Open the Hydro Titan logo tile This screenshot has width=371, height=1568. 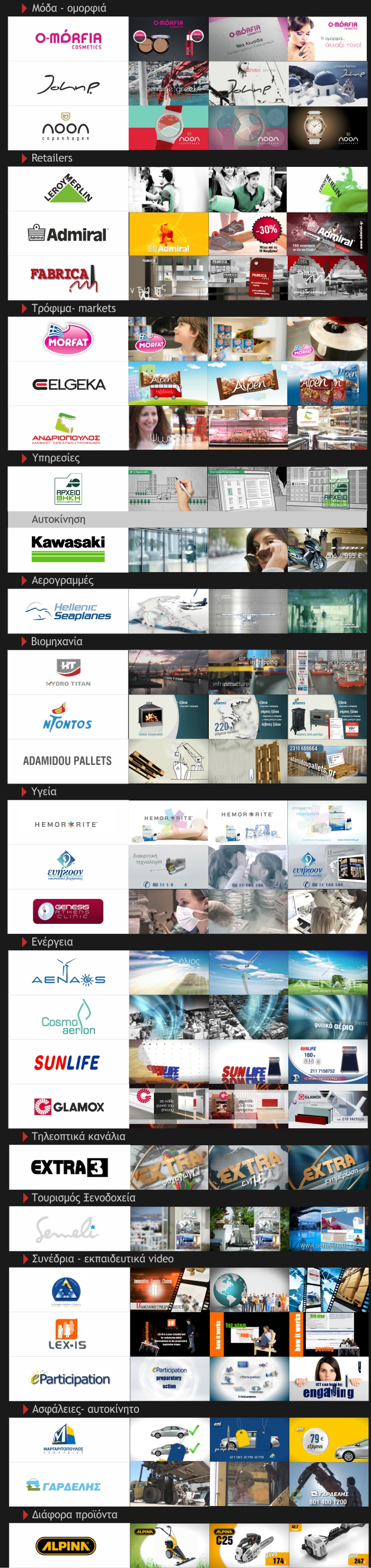click(68, 673)
